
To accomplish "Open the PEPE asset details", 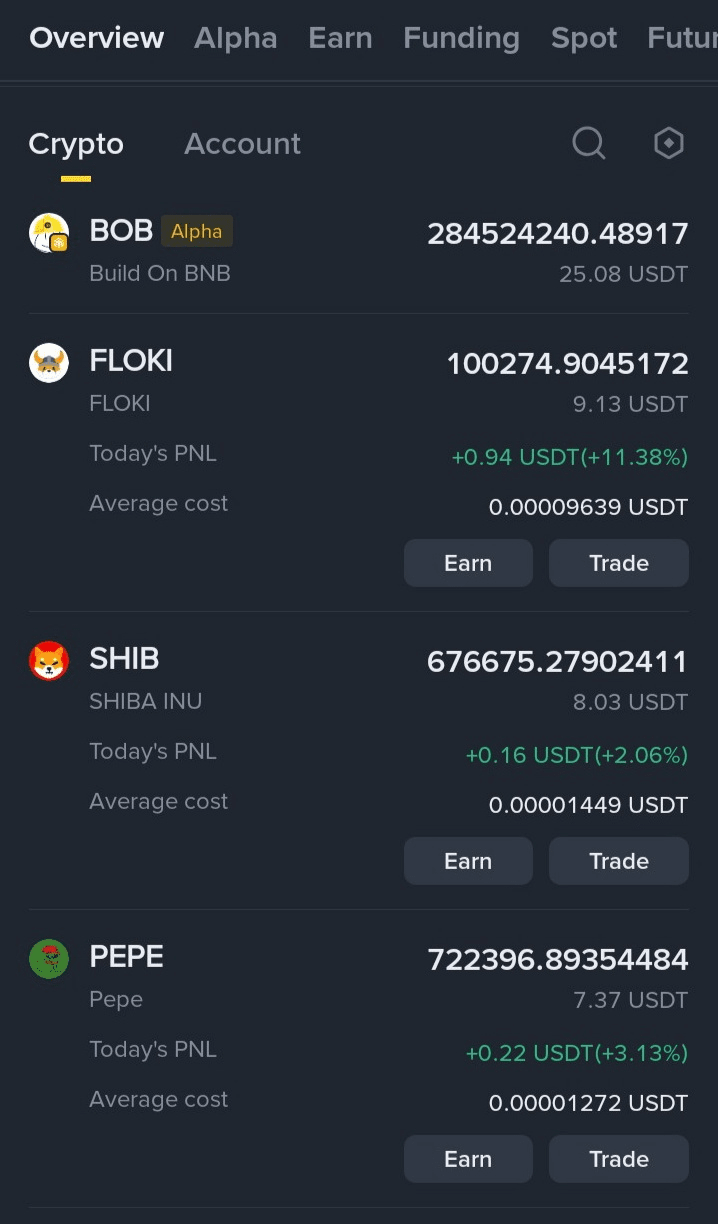I will [126, 957].
